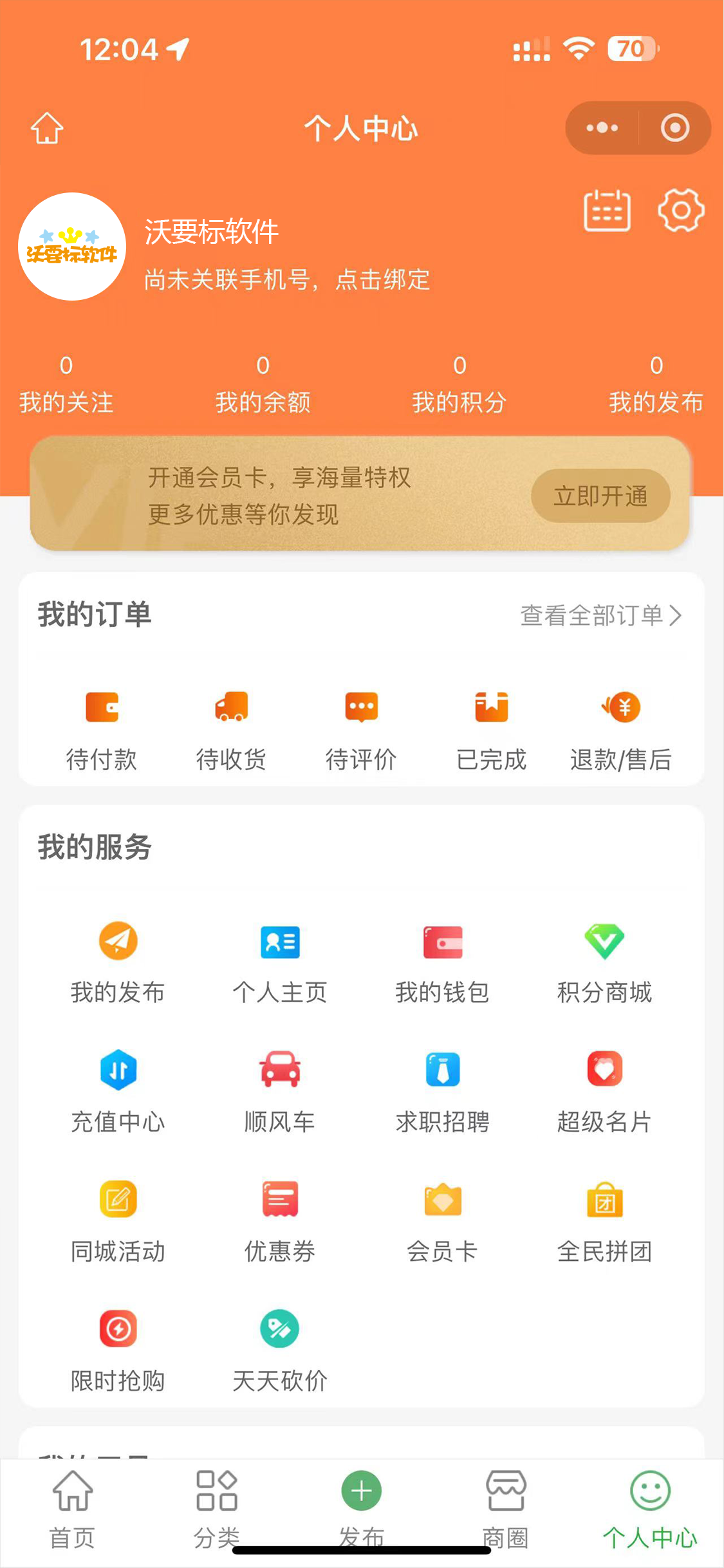Screen dimensions: 724x1568
Task: Open the calendar check-in icon
Action: 607,210
